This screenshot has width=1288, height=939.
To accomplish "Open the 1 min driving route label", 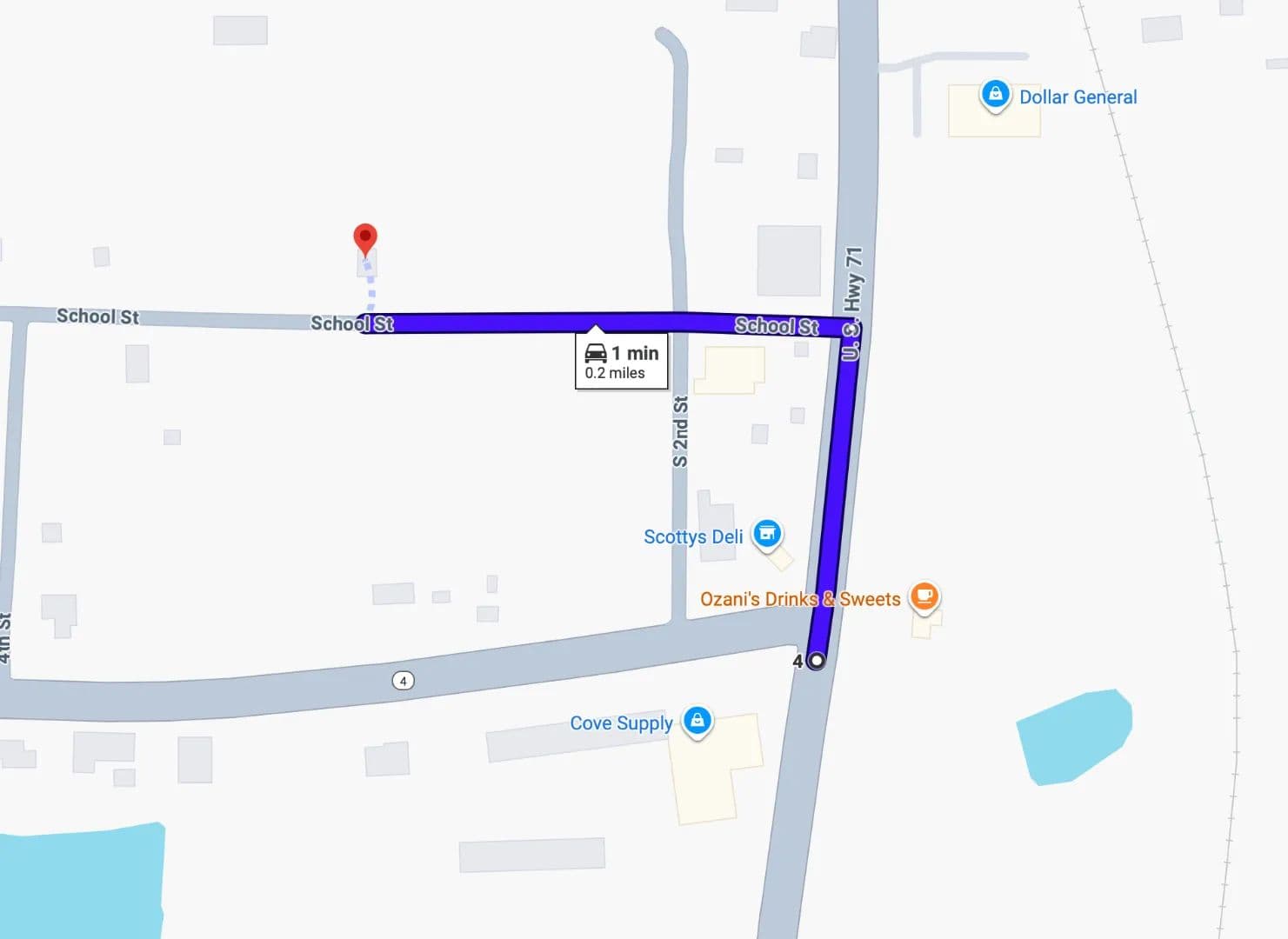I will pos(621,361).
